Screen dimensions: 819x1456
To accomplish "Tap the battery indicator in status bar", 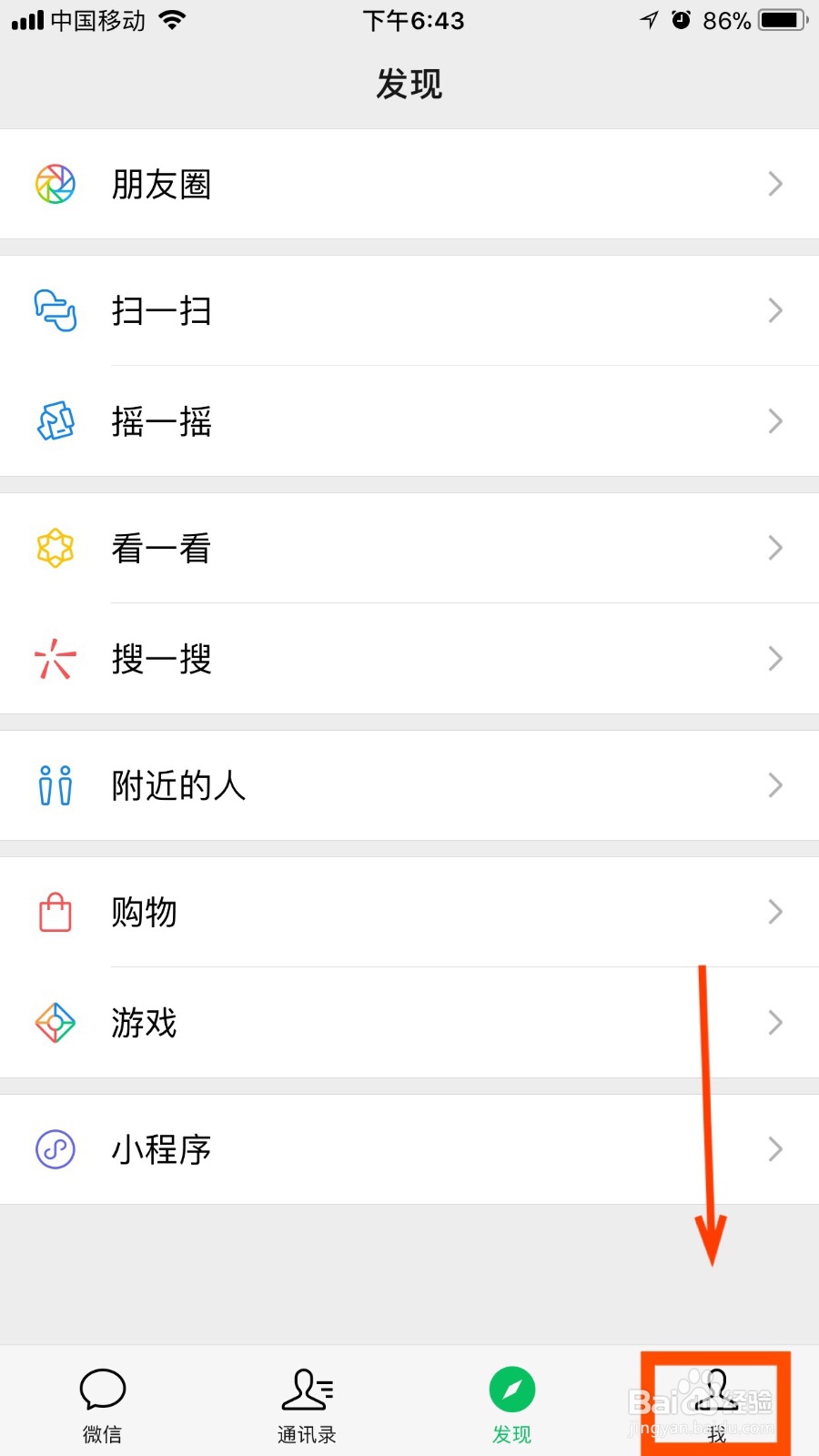I will (x=780, y=20).
